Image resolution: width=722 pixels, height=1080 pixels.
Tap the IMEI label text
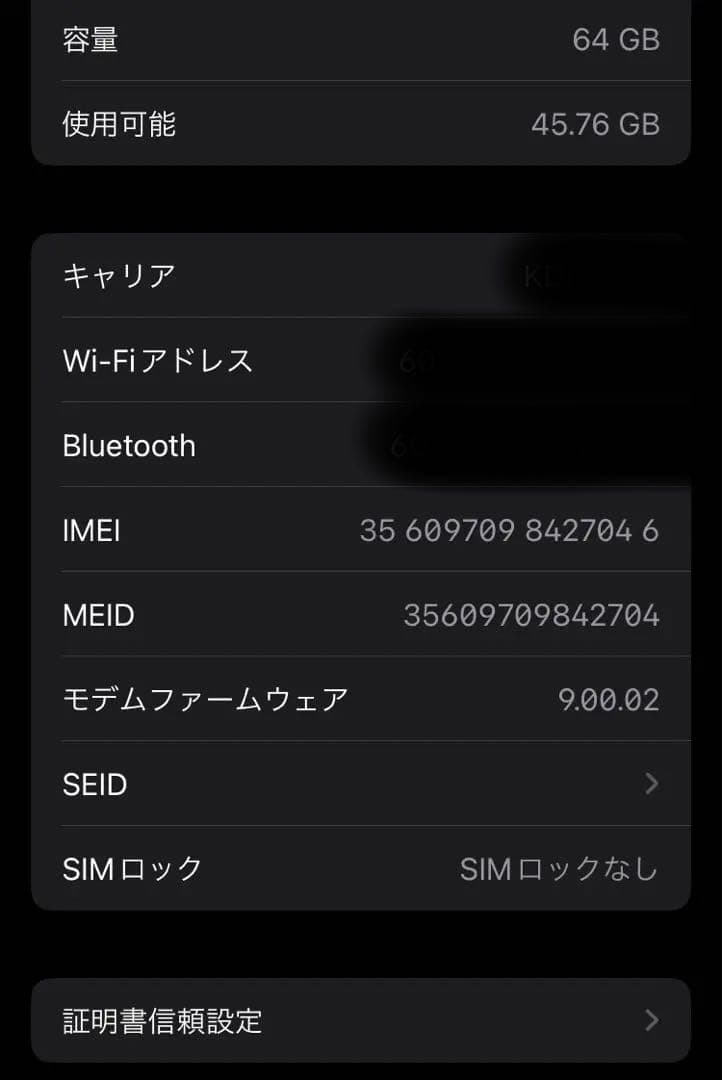tap(91, 531)
